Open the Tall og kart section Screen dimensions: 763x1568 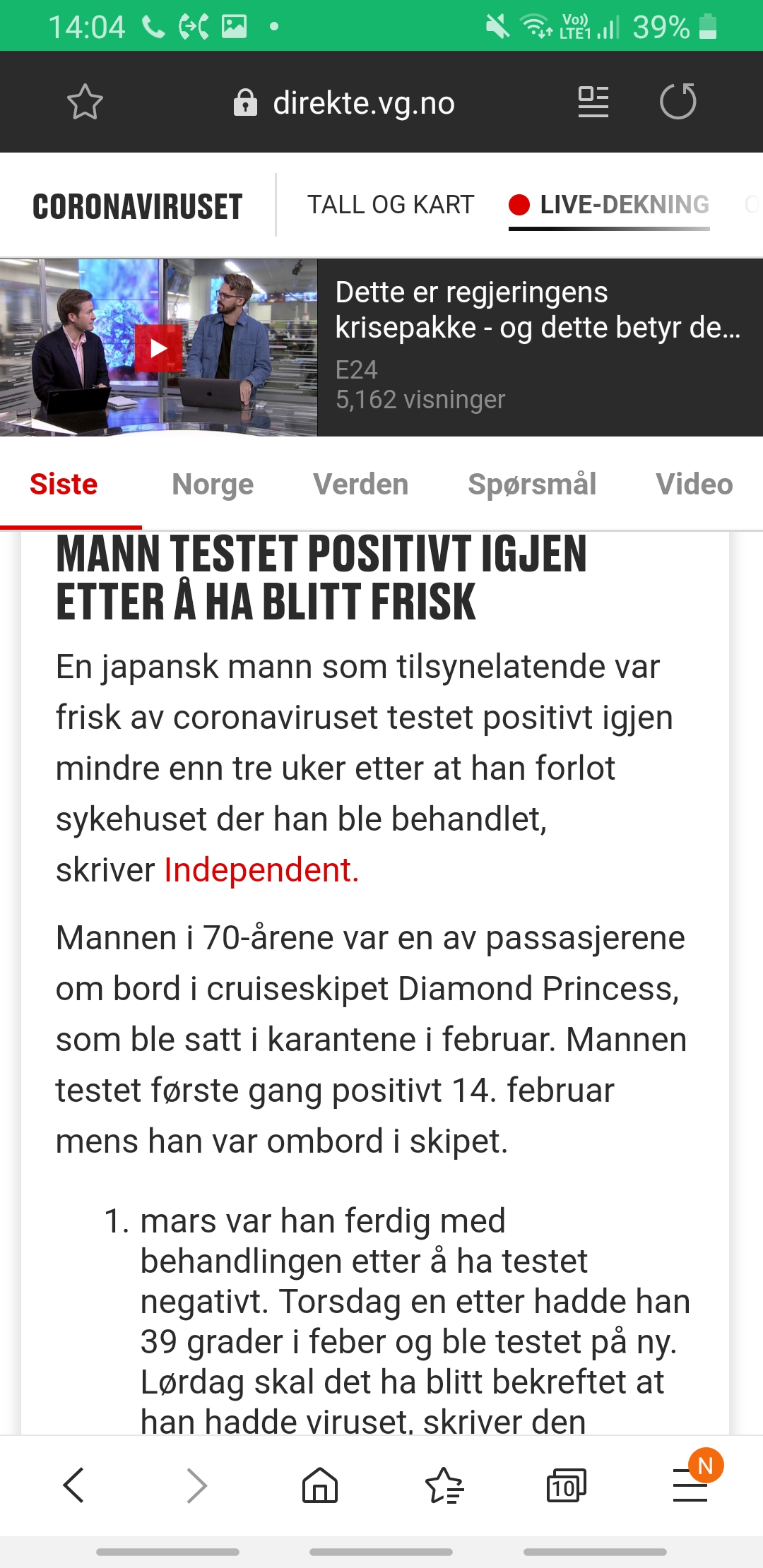pyautogui.click(x=390, y=205)
